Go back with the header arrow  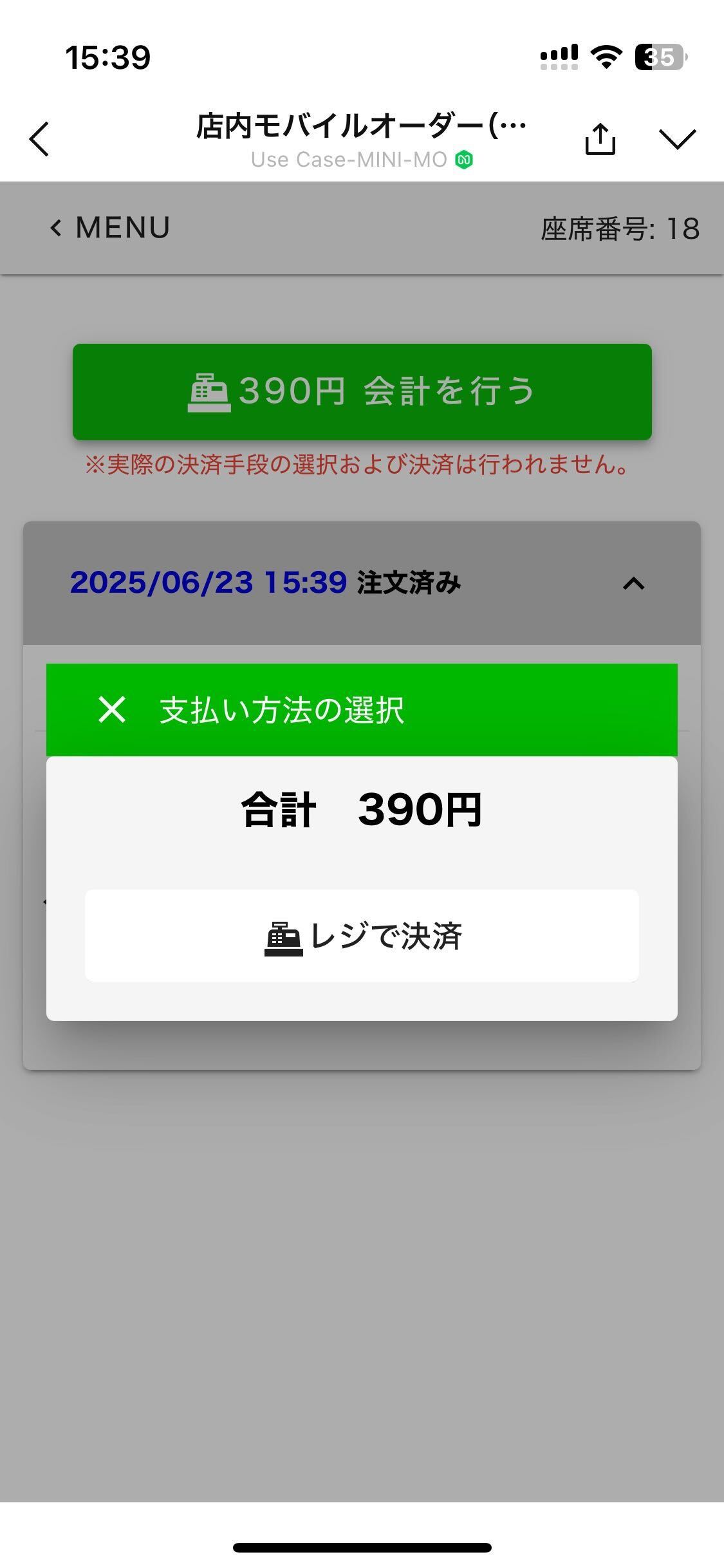pos(39,138)
